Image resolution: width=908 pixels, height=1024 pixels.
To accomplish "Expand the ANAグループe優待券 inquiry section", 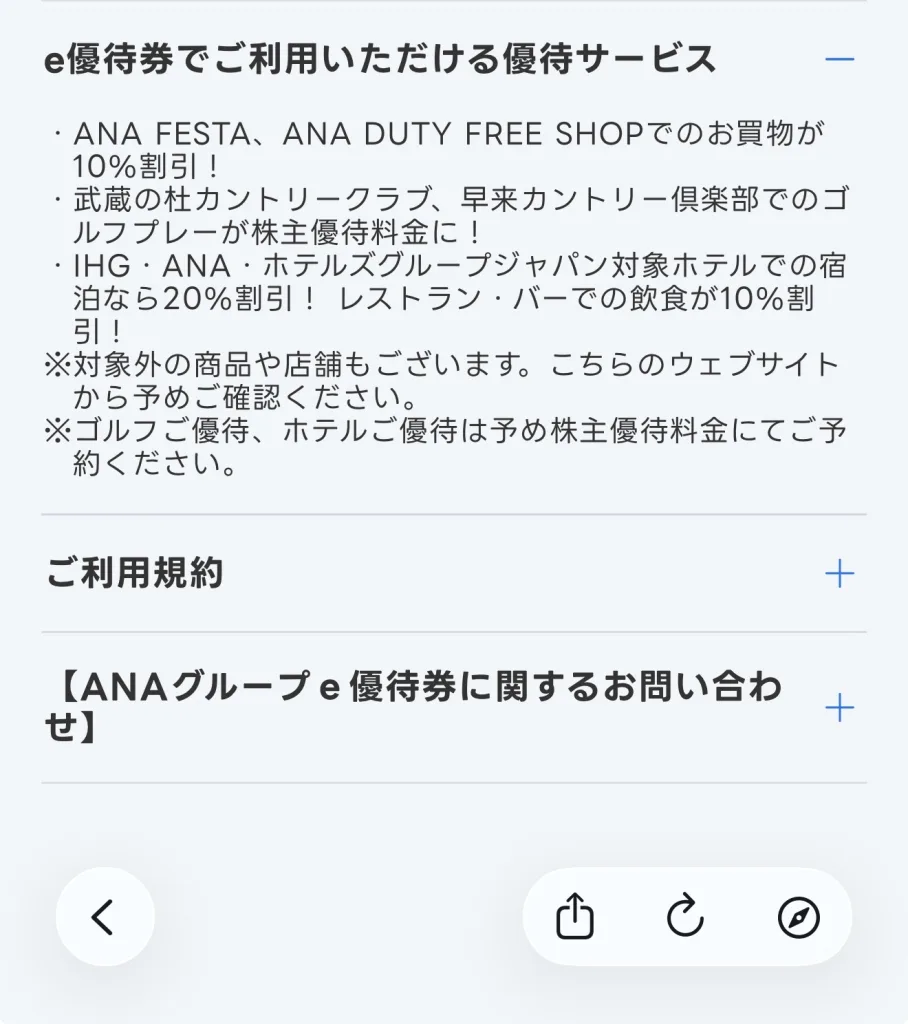I will (838, 708).
